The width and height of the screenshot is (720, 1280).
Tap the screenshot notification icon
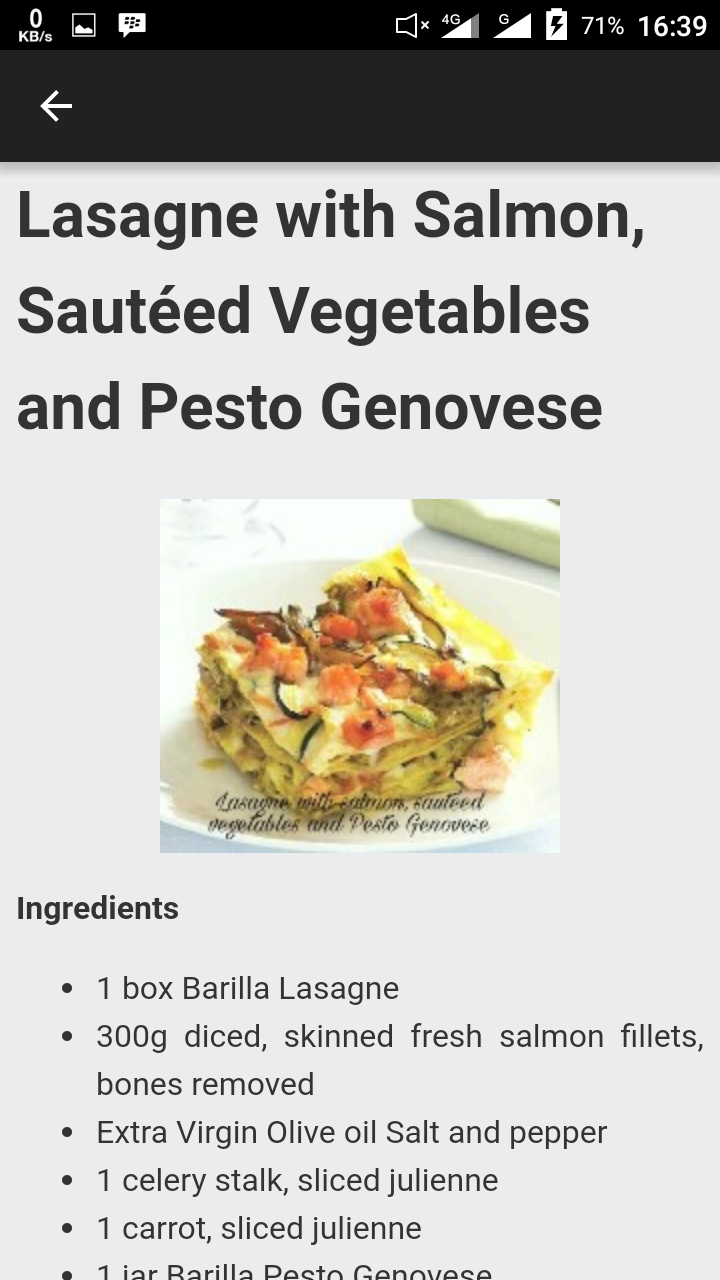[82, 24]
